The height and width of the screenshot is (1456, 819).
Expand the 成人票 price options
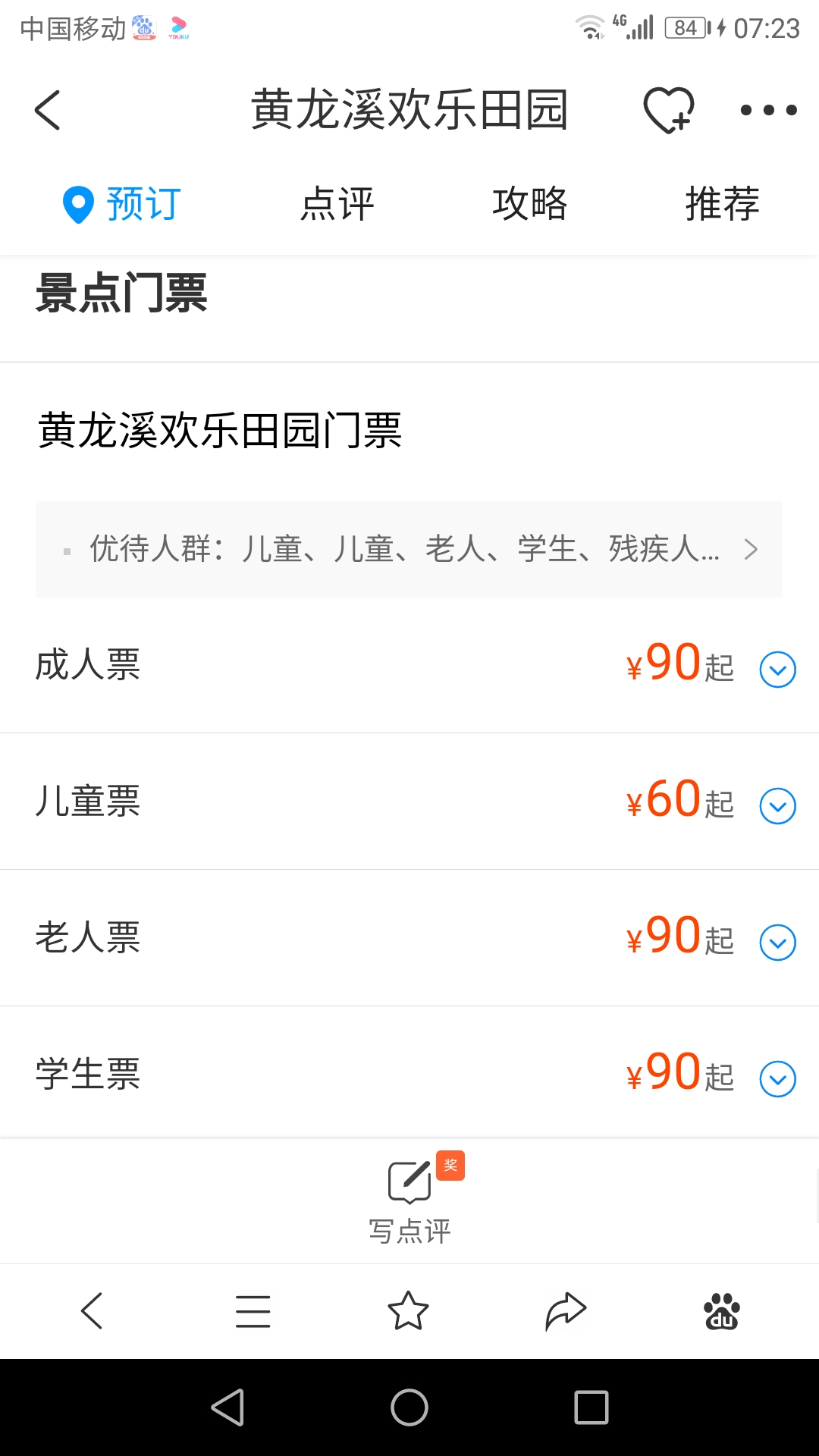click(778, 670)
